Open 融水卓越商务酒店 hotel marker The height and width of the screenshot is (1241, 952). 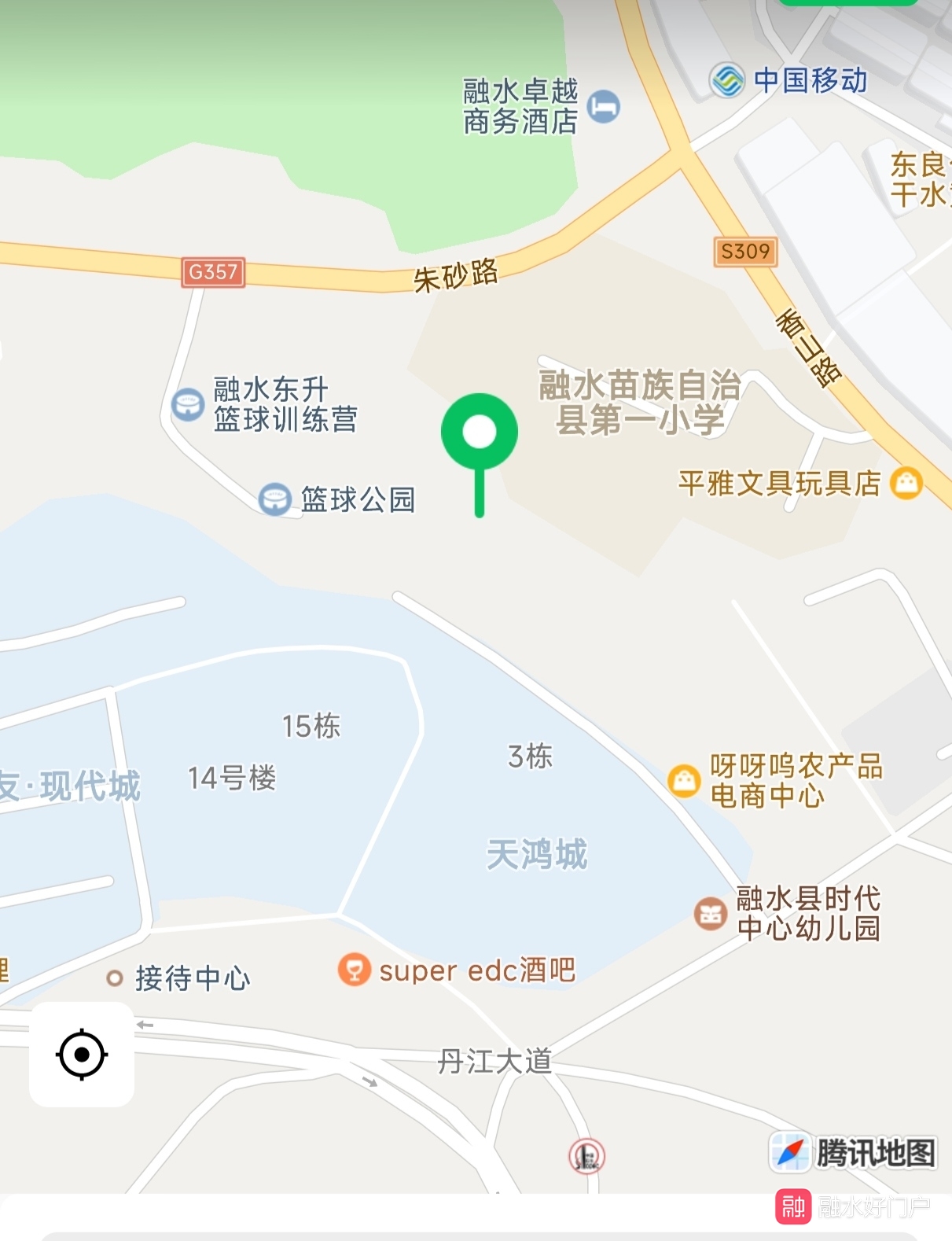point(603,106)
